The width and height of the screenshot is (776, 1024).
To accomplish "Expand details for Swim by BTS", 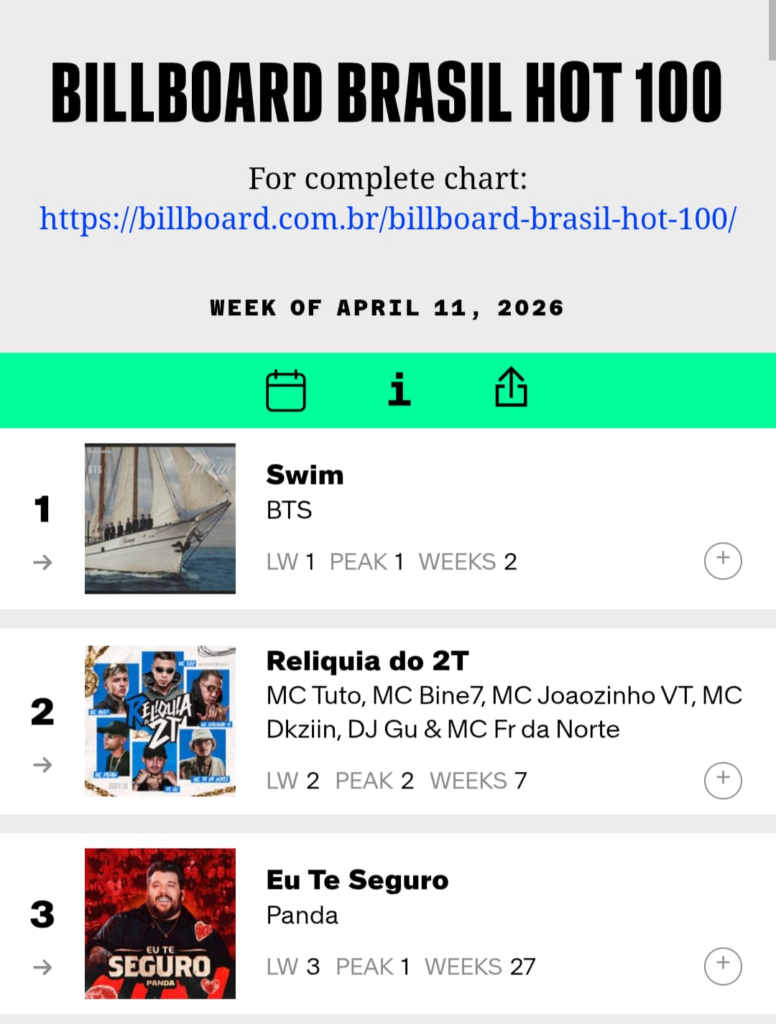I will pyautogui.click(x=723, y=561).
